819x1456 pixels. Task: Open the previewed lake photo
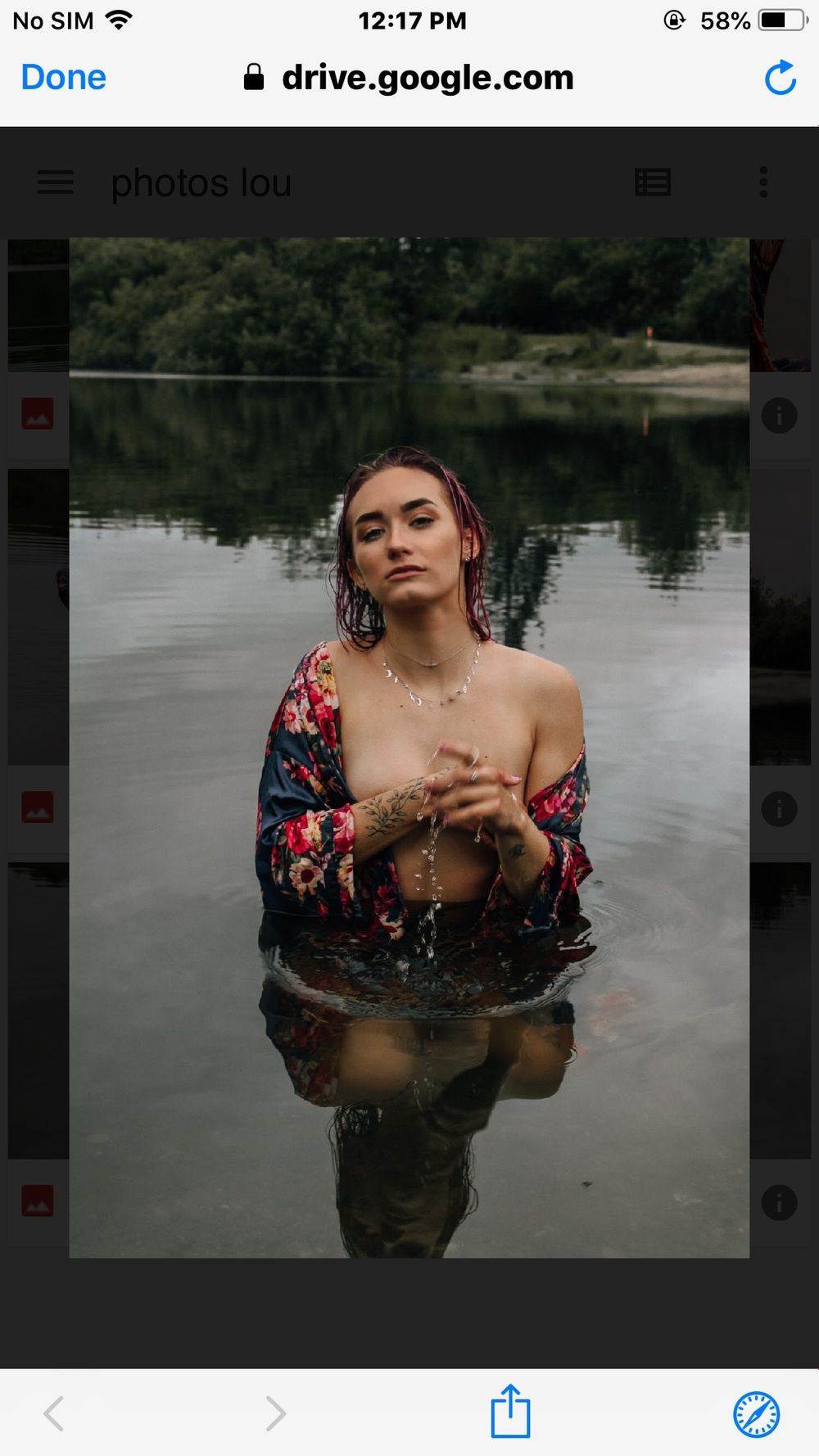(x=409, y=748)
